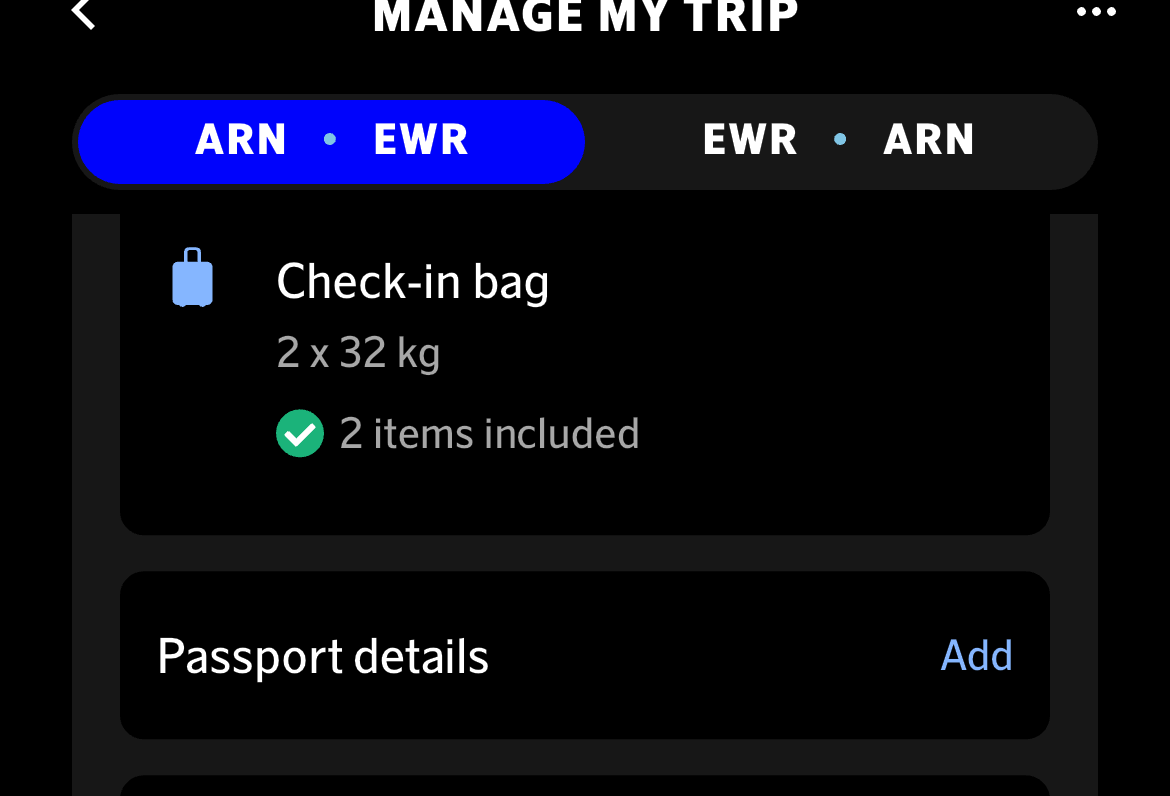Image resolution: width=1170 pixels, height=796 pixels.
Task: Switch to the EWR to ARN tab
Action: (838, 140)
